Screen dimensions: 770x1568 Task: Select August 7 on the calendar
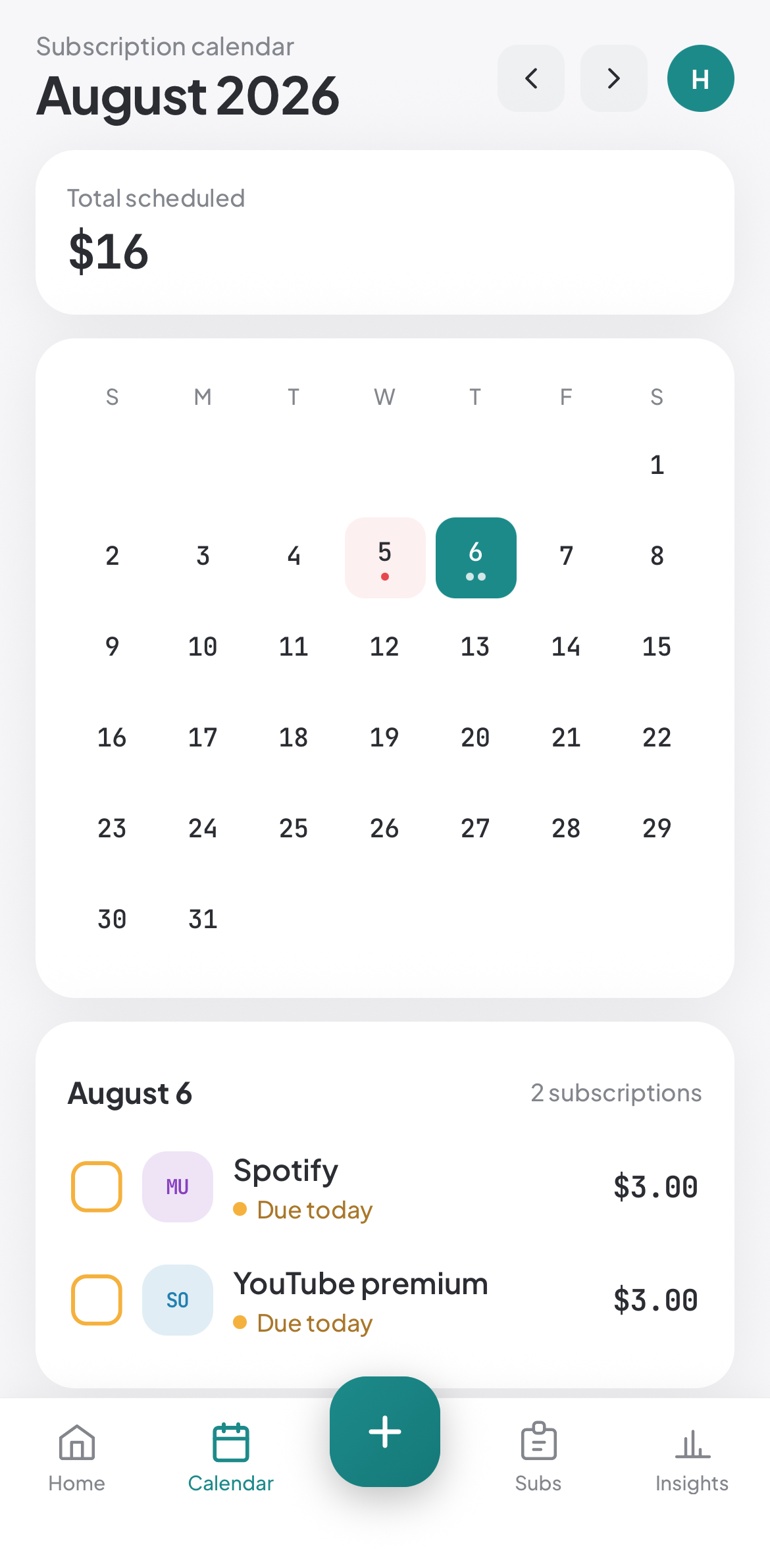pos(567,558)
